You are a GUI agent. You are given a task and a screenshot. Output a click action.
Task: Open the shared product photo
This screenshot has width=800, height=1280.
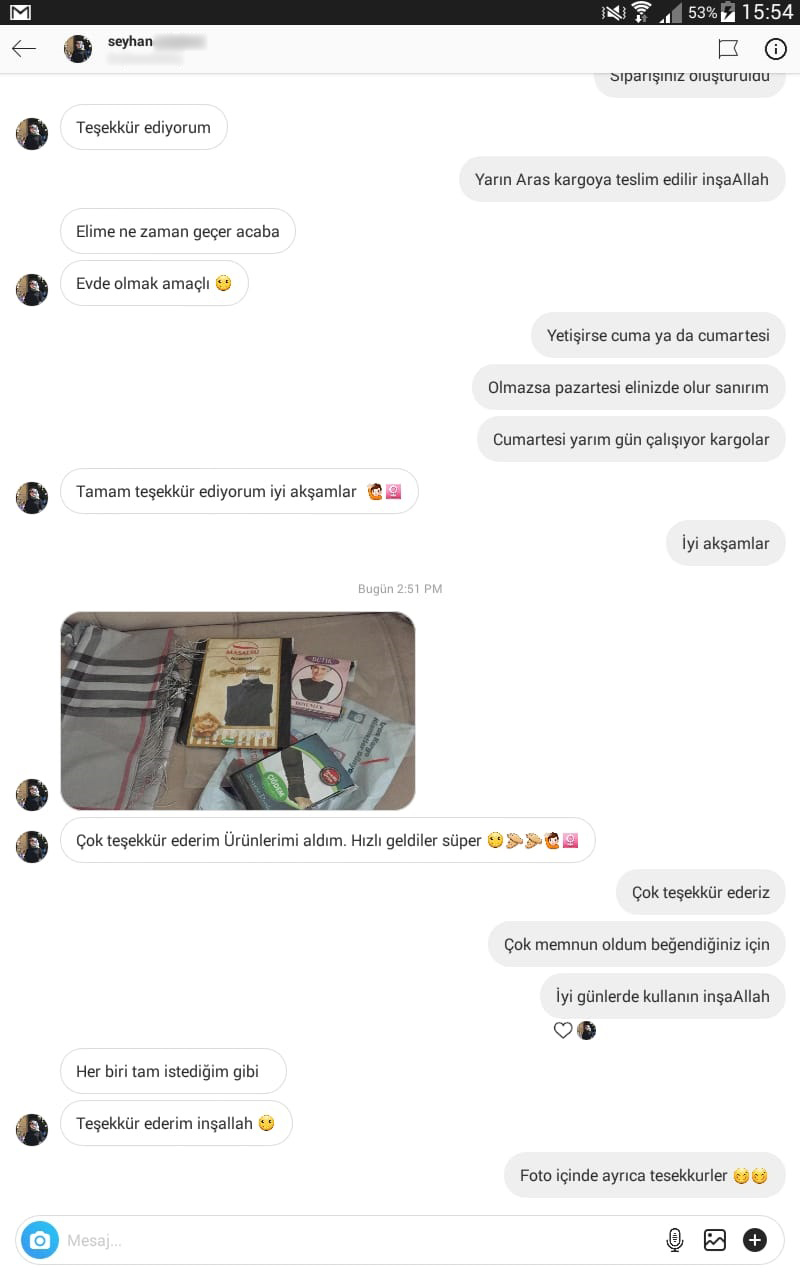point(238,710)
